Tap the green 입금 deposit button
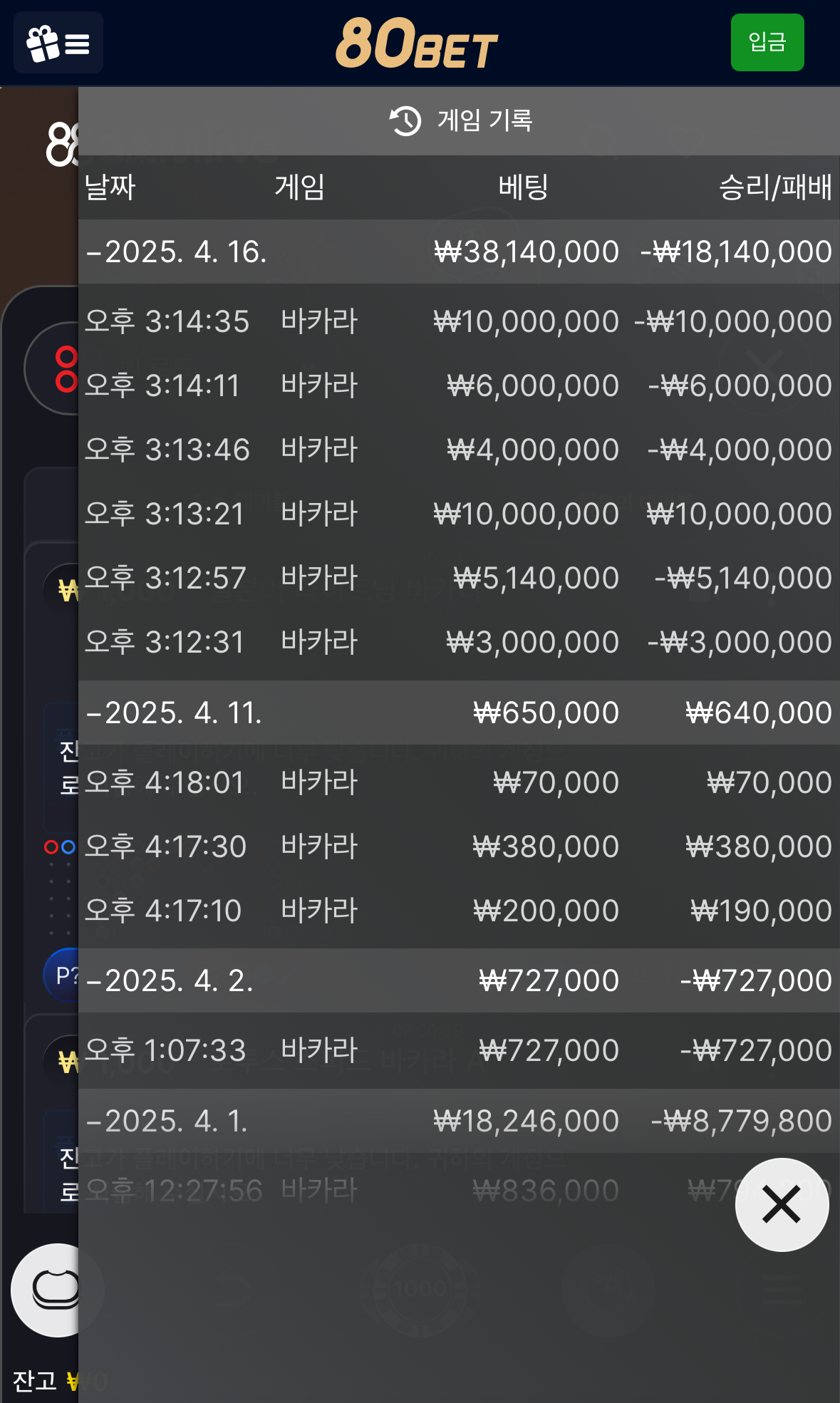Image resolution: width=840 pixels, height=1403 pixels. pyautogui.click(x=767, y=43)
